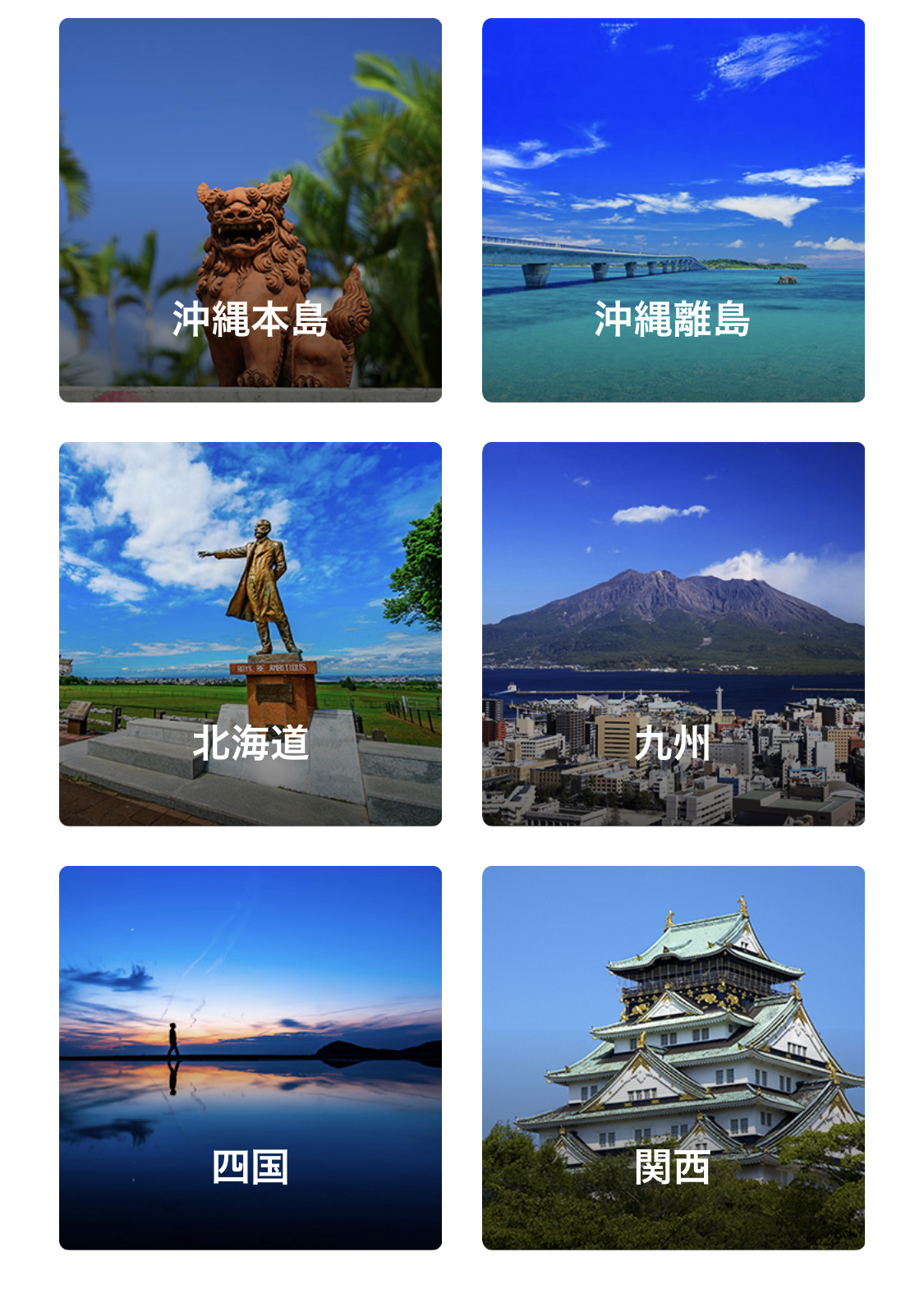Tap the 九州 region card
Screen dimensions: 924x1289
point(673,633)
